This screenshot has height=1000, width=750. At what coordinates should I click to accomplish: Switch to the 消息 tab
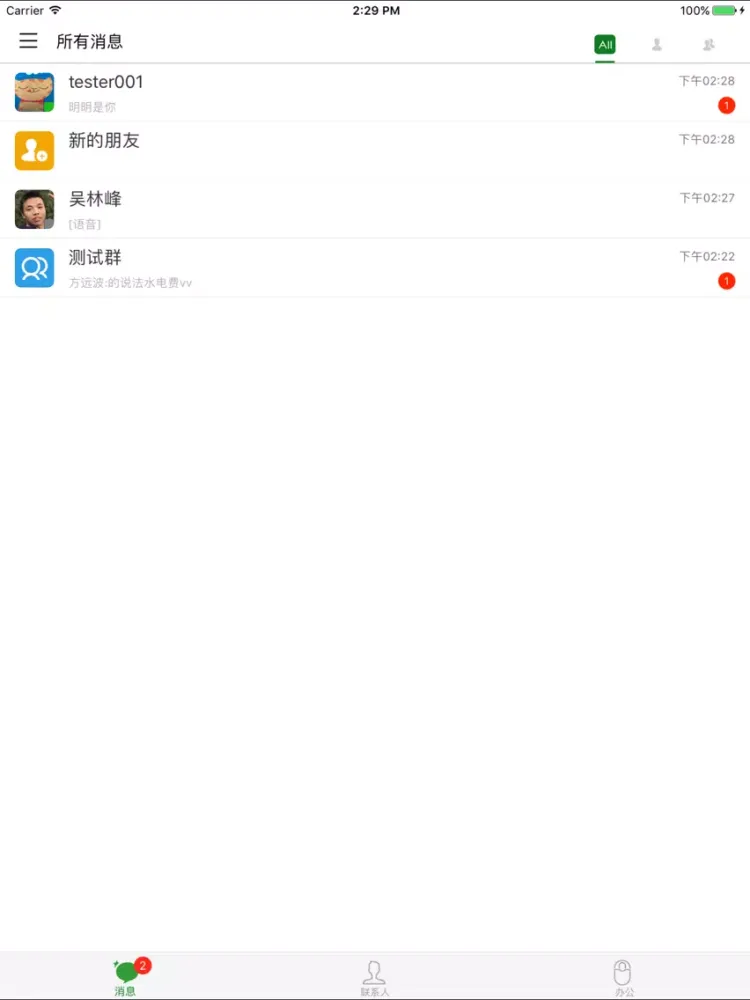pyautogui.click(x=126, y=977)
